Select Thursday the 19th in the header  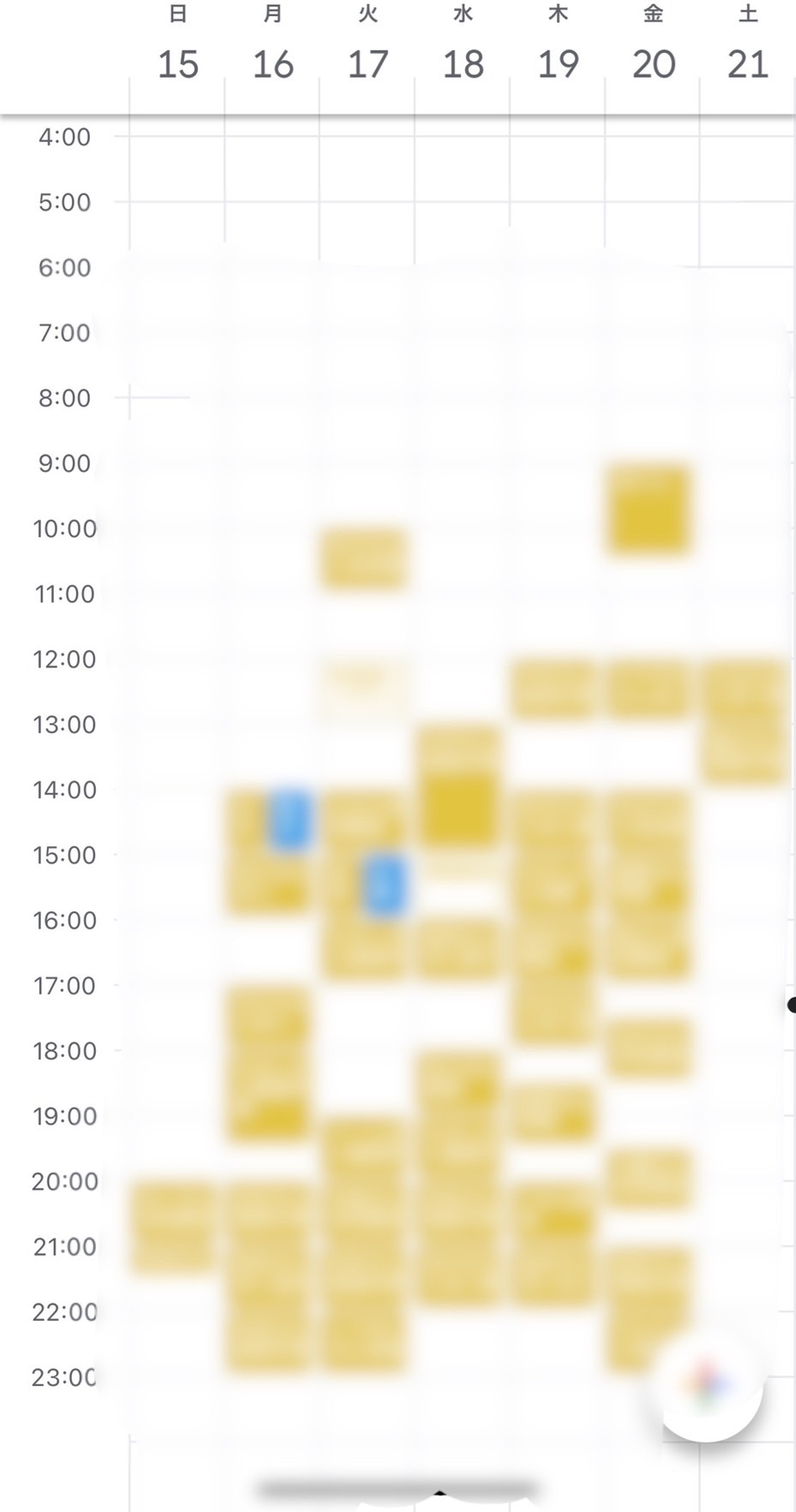(558, 64)
